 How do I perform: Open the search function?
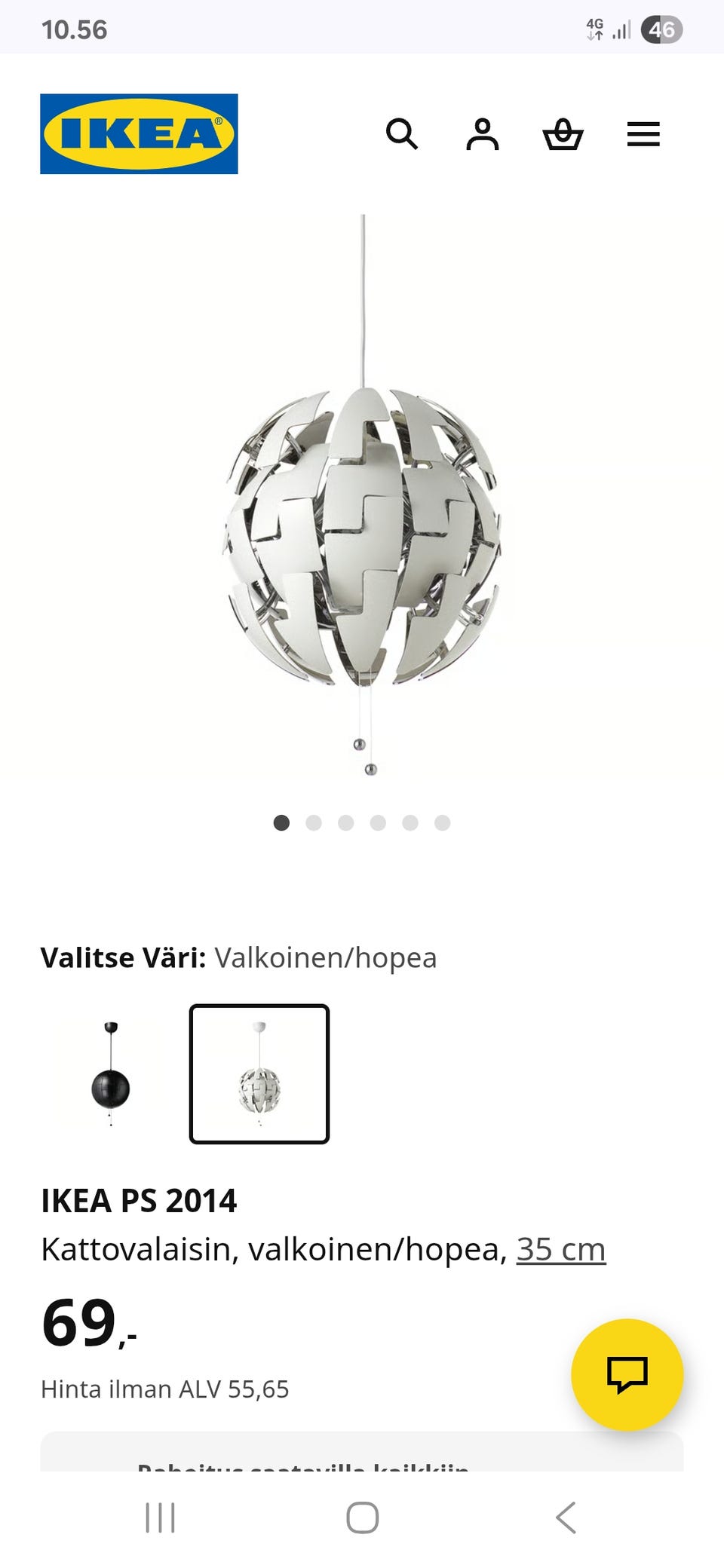click(403, 135)
